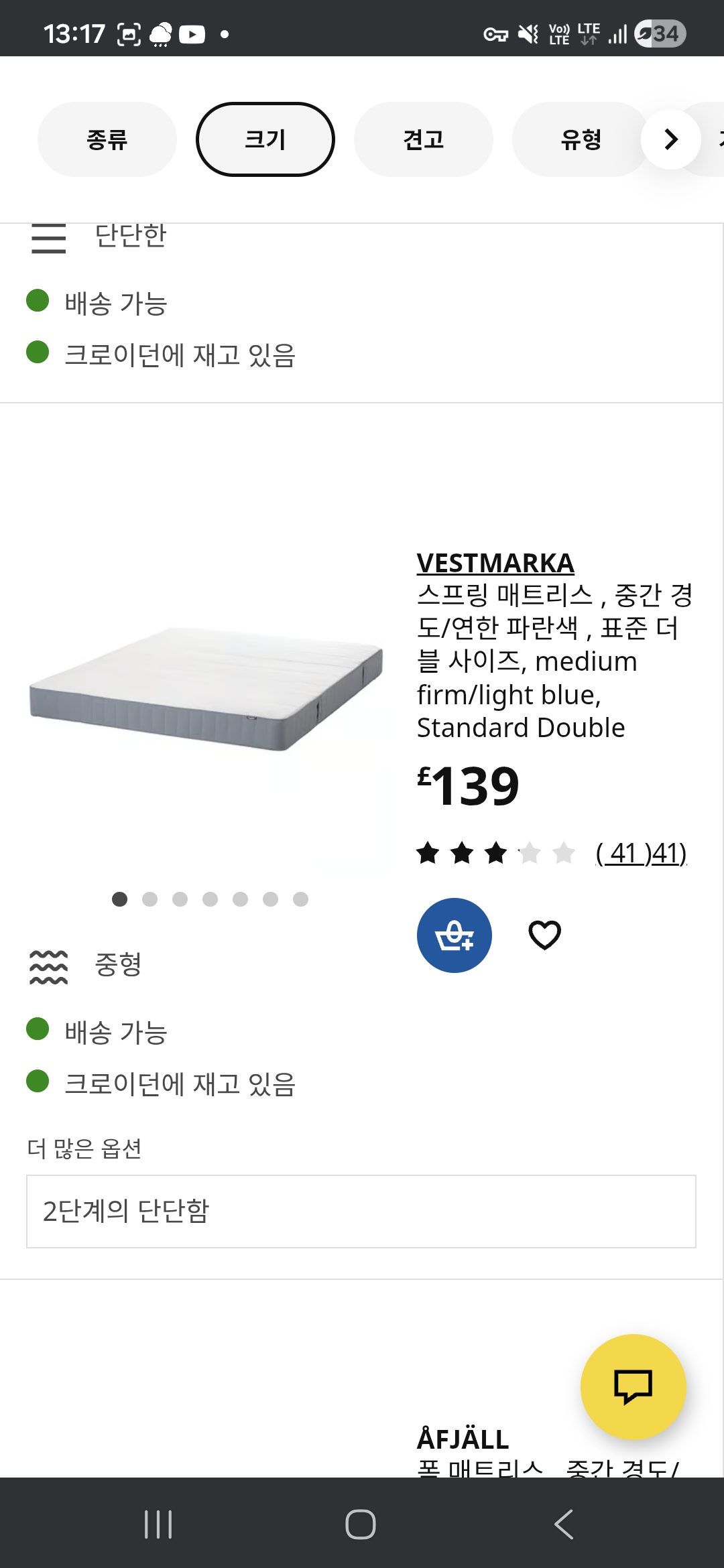
Task: Go to the home screen
Action: click(361, 1524)
